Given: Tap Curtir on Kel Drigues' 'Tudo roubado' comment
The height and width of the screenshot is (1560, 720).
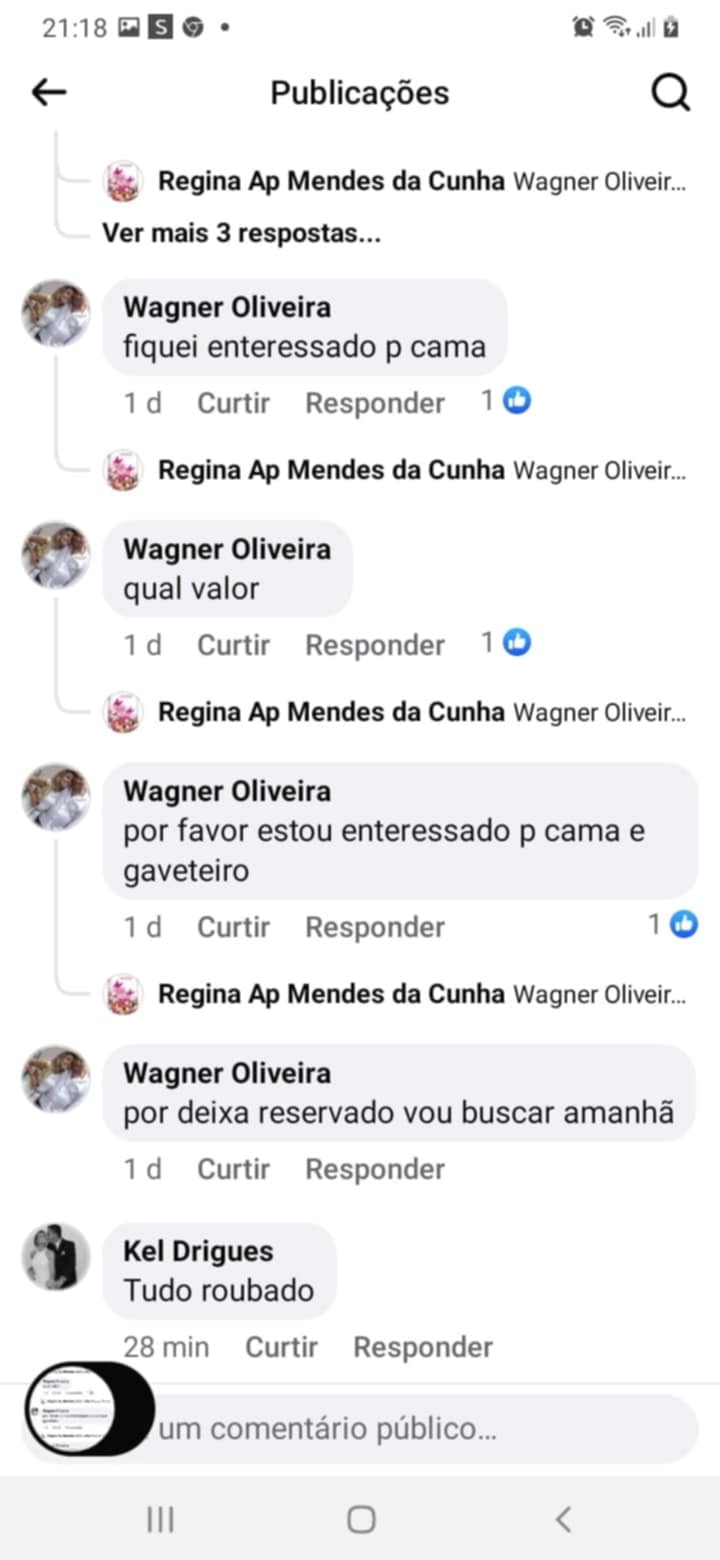Looking at the screenshot, I should tap(281, 1347).
